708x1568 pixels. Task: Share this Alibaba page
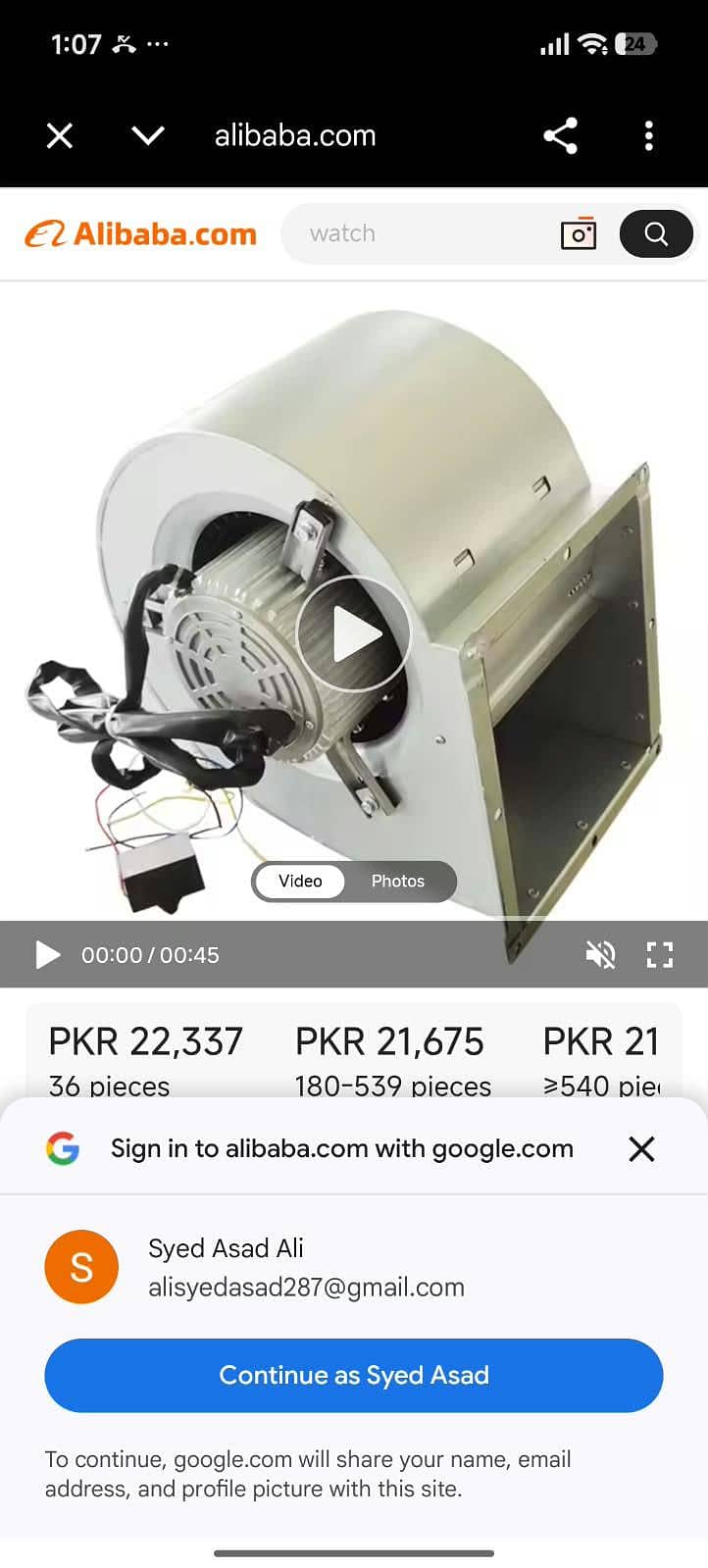tap(561, 135)
